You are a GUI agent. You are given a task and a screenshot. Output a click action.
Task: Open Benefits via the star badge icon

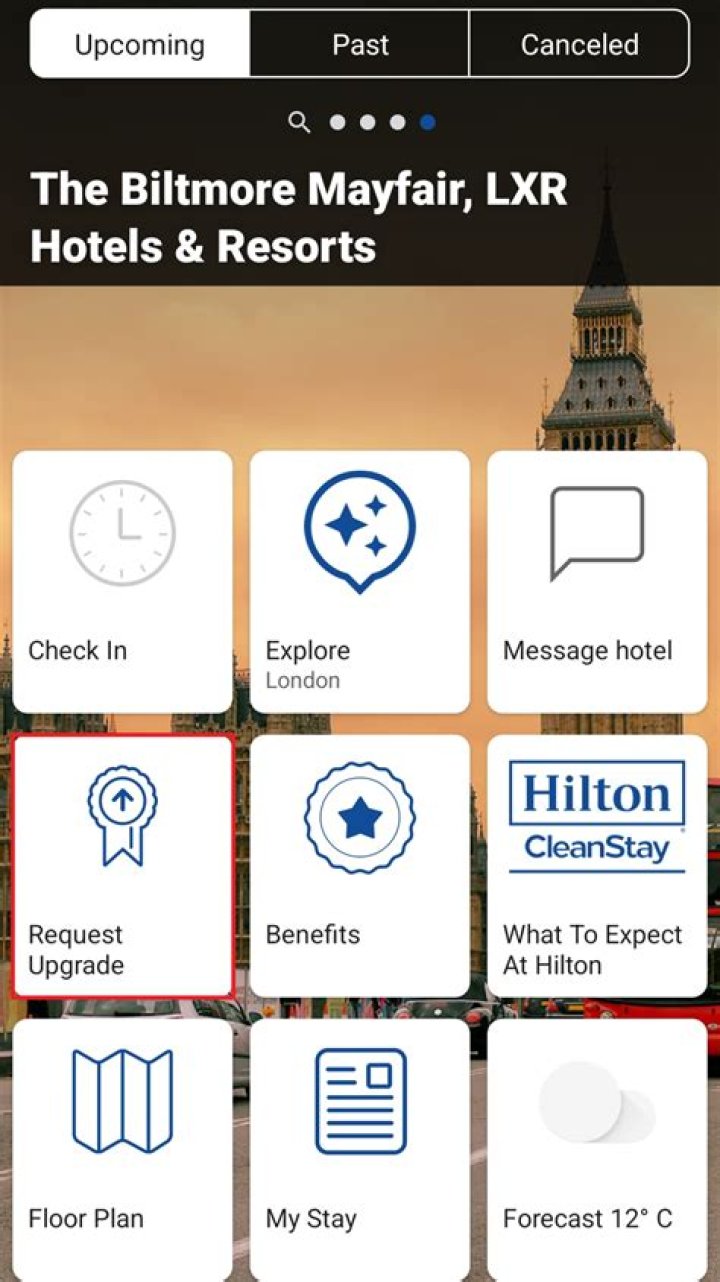click(x=360, y=815)
